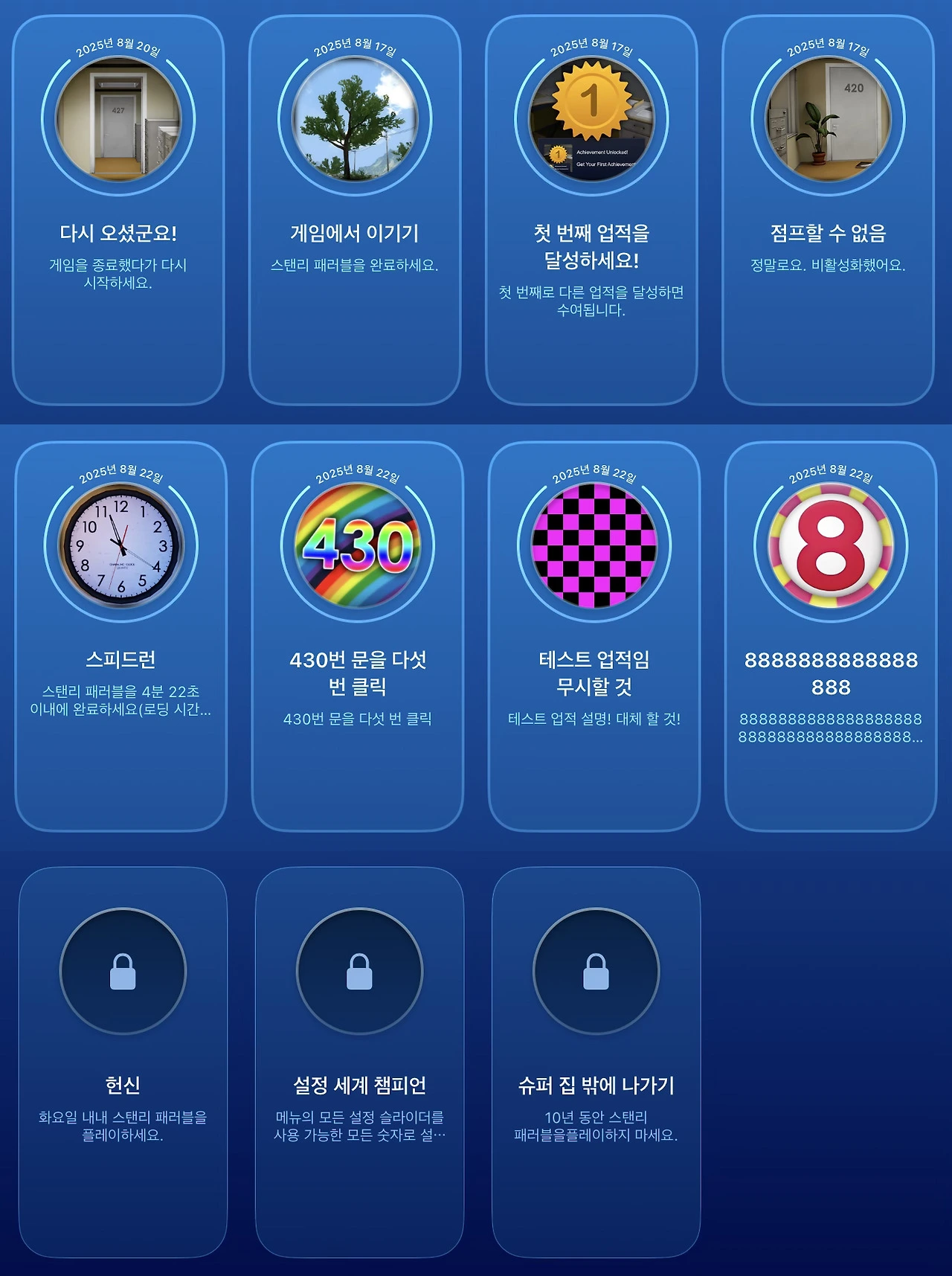The image size is (952, 1276).
Task: Open 테스트 업적임 무시할 것 card
Action: [x=594, y=637]
